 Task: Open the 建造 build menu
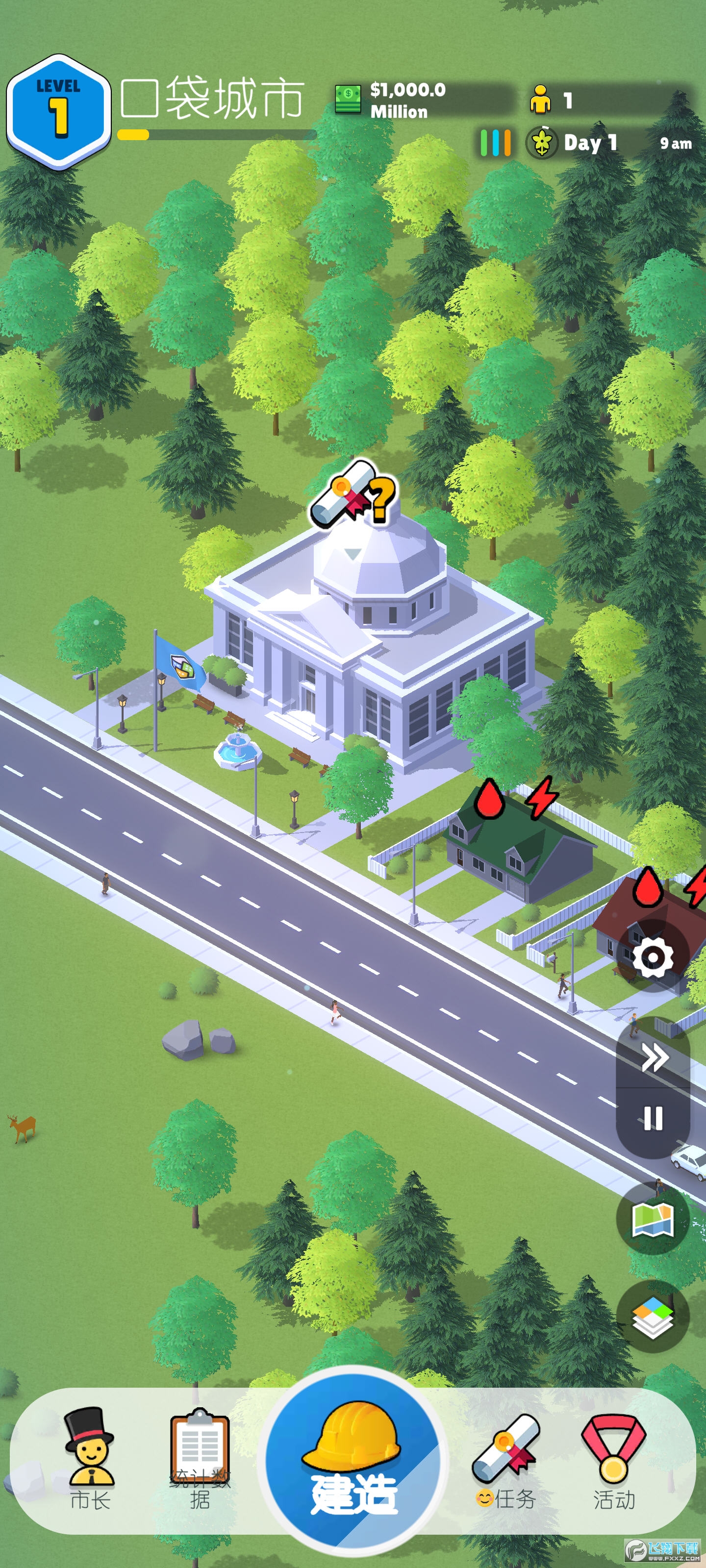coord(353,1461)
